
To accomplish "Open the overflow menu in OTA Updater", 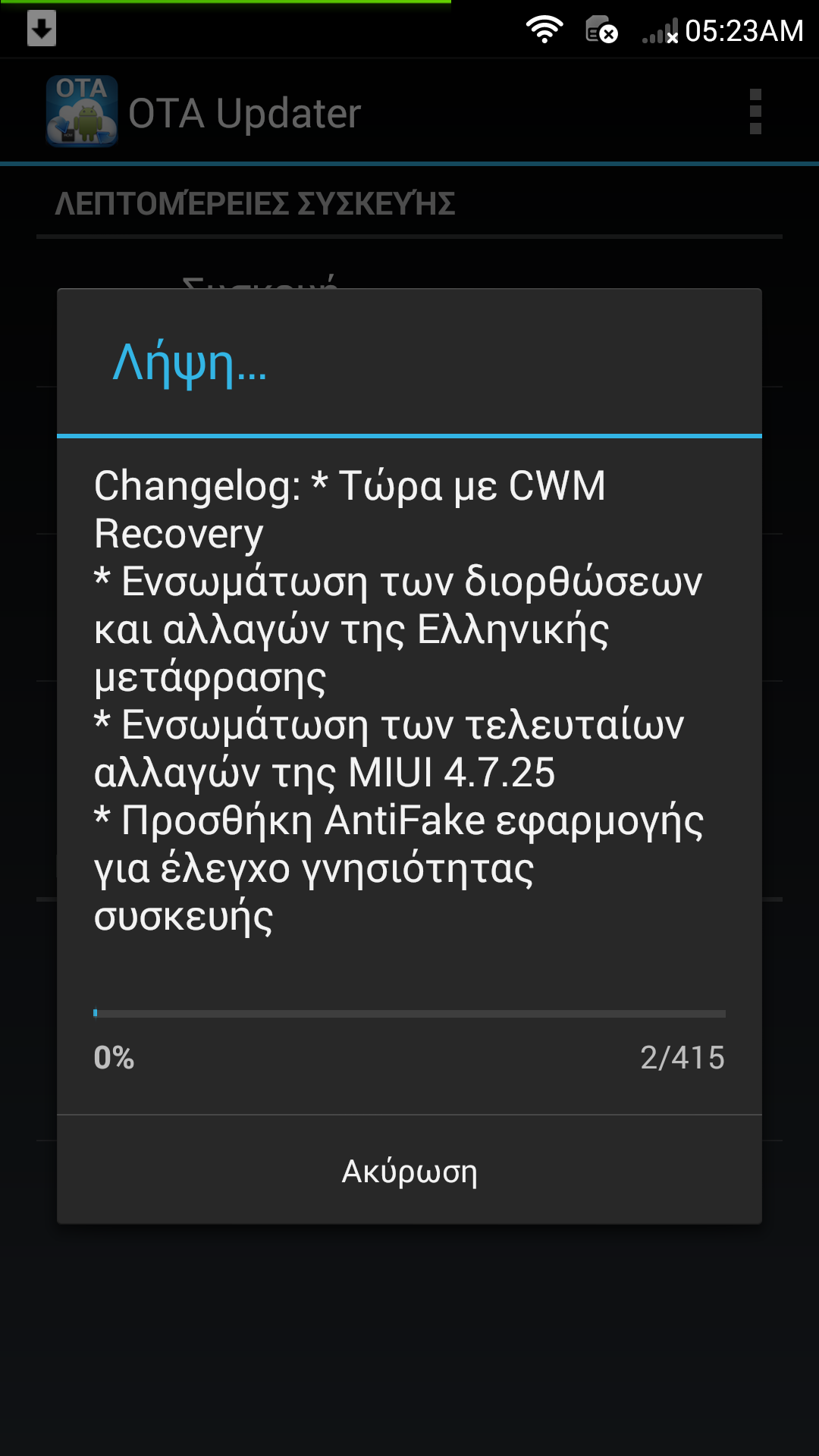I will (x=755, y=112).
